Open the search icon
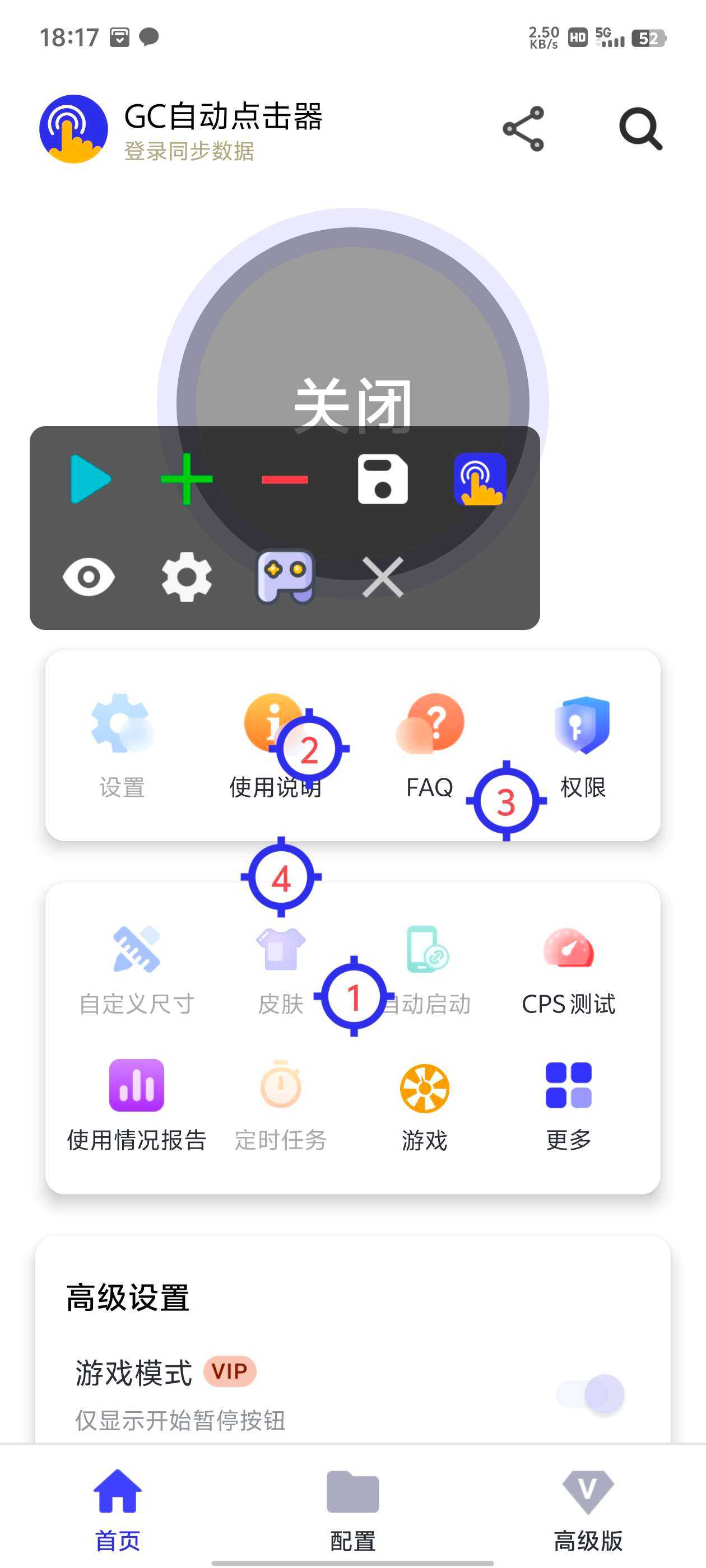This screenshot has height=1568, width=706. pos(640,128)
